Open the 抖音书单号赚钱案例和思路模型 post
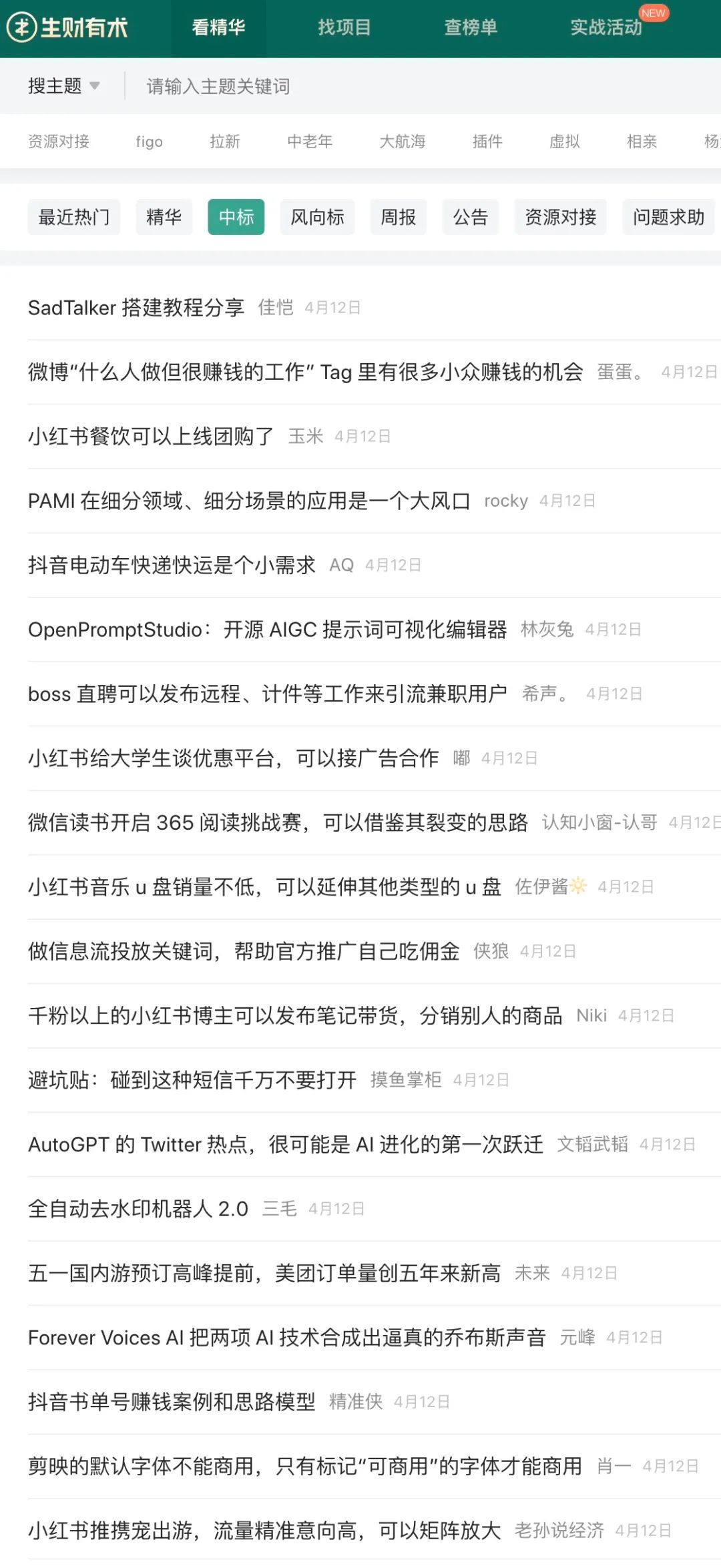721x1568 pixels. 172,1402
